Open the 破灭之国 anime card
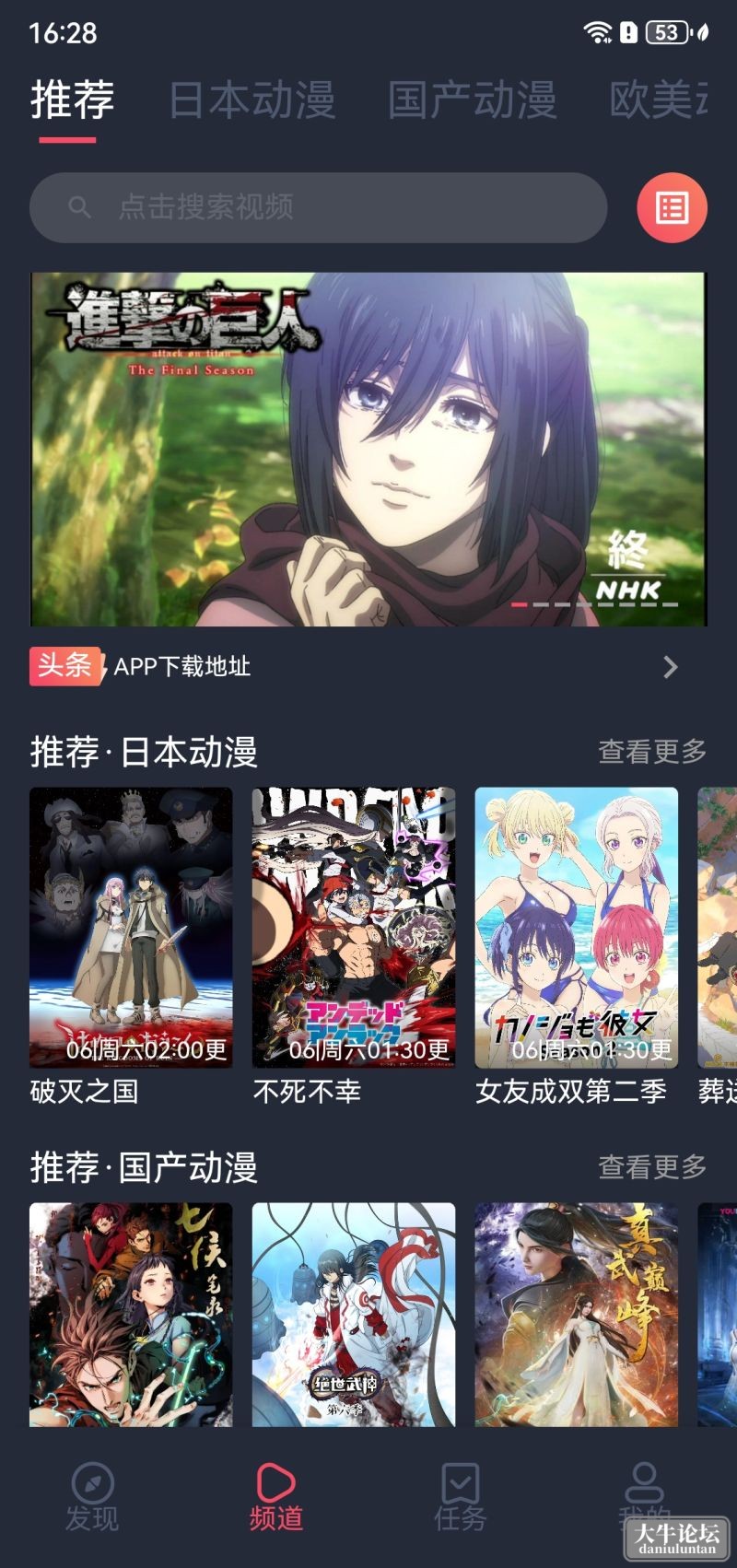 coord(131,947)
